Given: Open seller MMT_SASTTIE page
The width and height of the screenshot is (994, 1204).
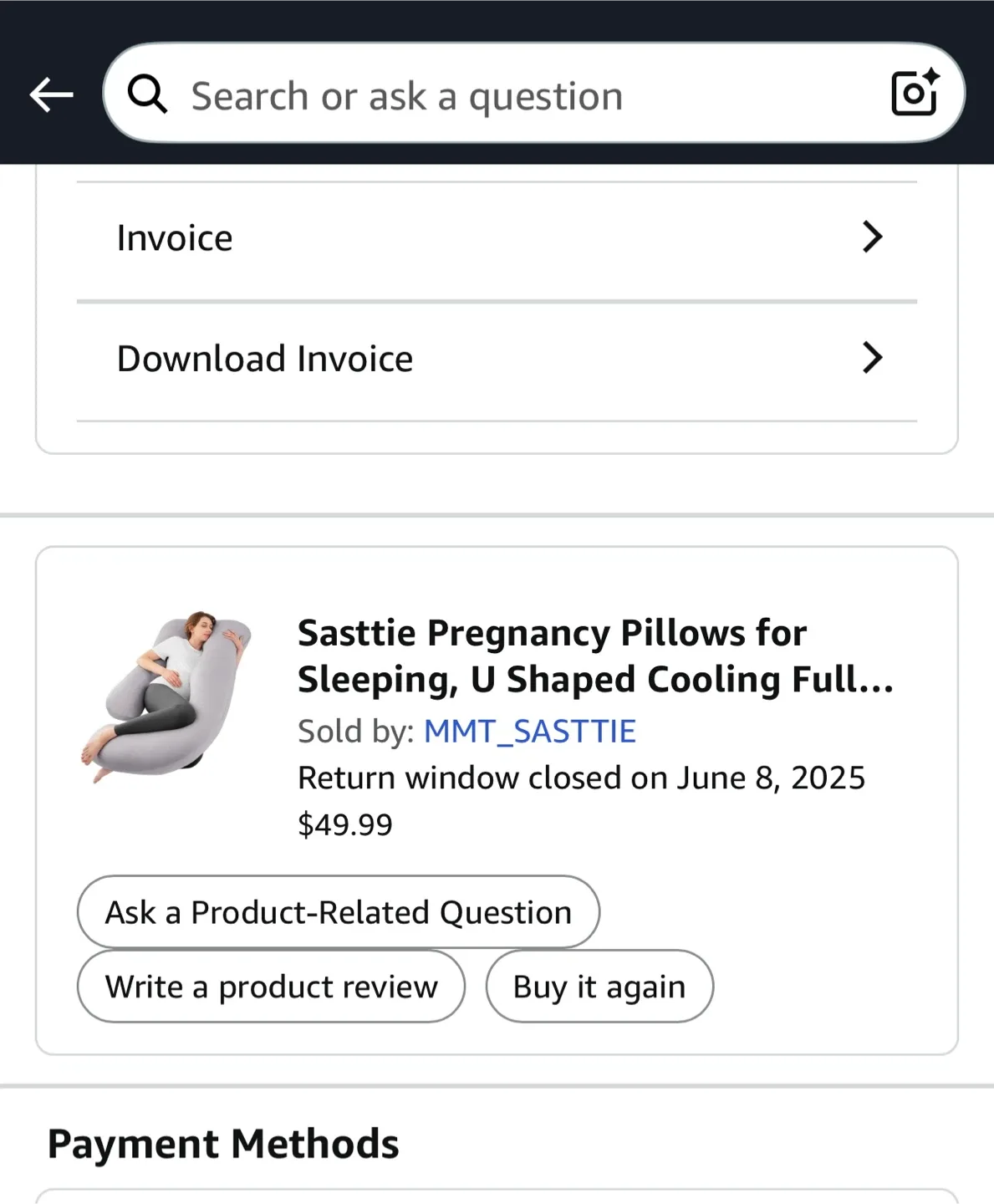Looking at the screenshot, I should [x=530, y=730].
